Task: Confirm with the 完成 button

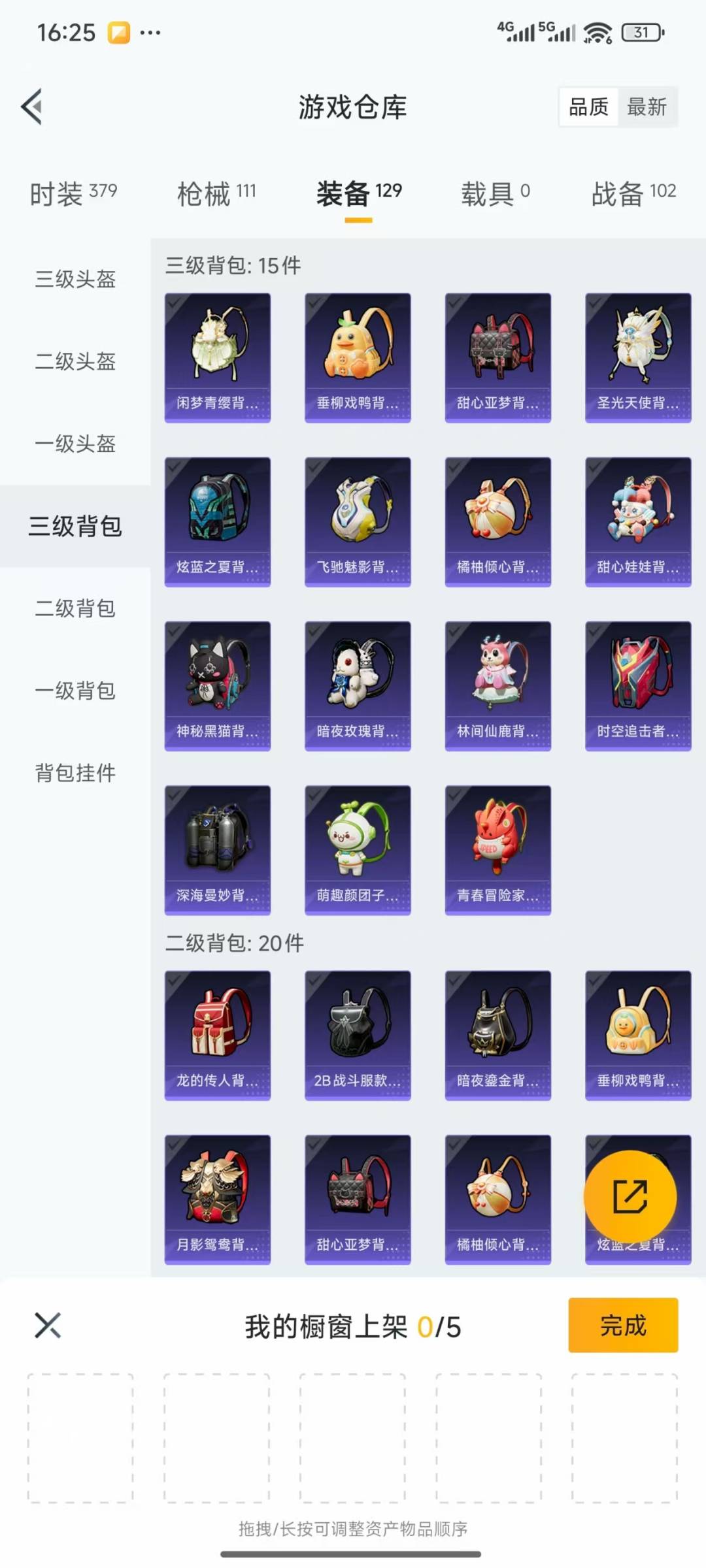Action: [x=623, y=1325]
